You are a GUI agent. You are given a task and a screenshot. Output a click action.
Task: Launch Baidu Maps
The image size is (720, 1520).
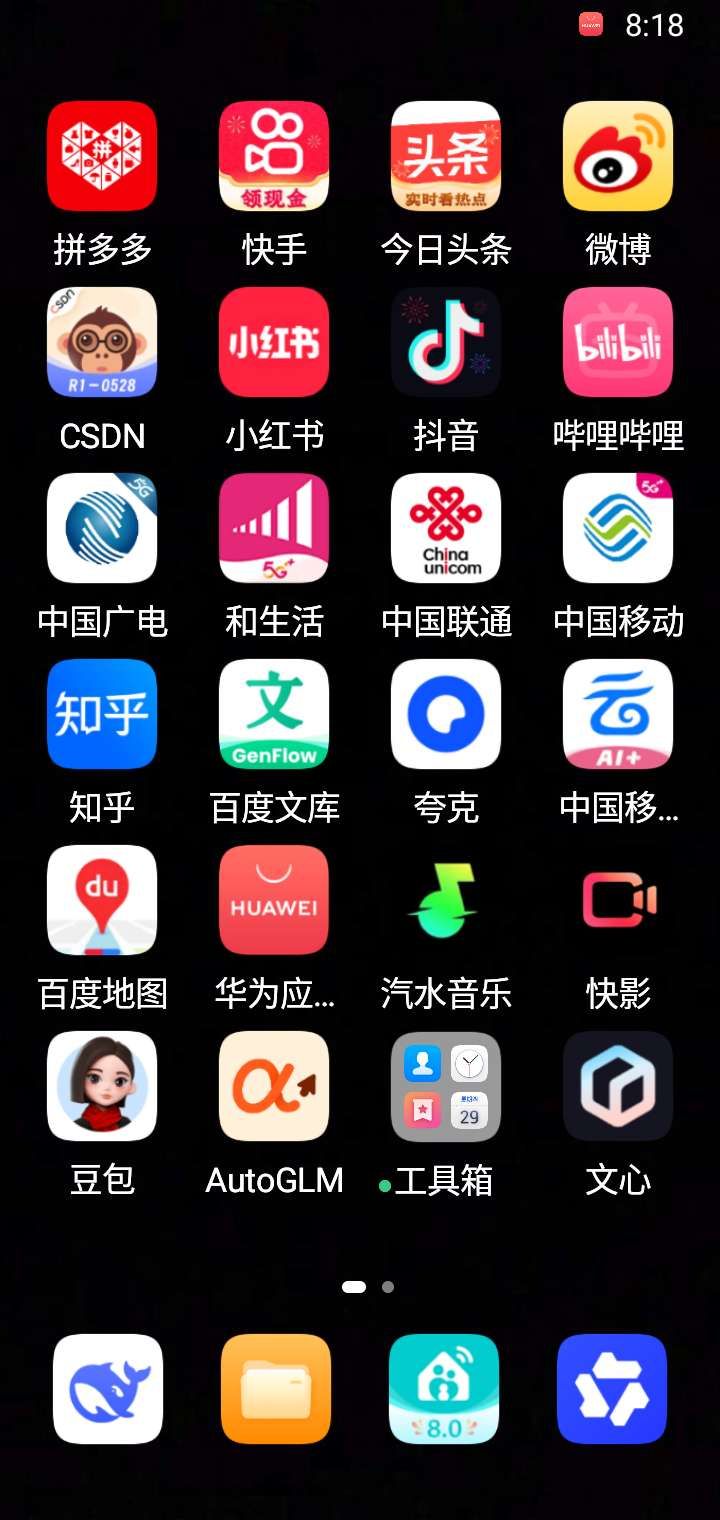(x=101, y=899)
